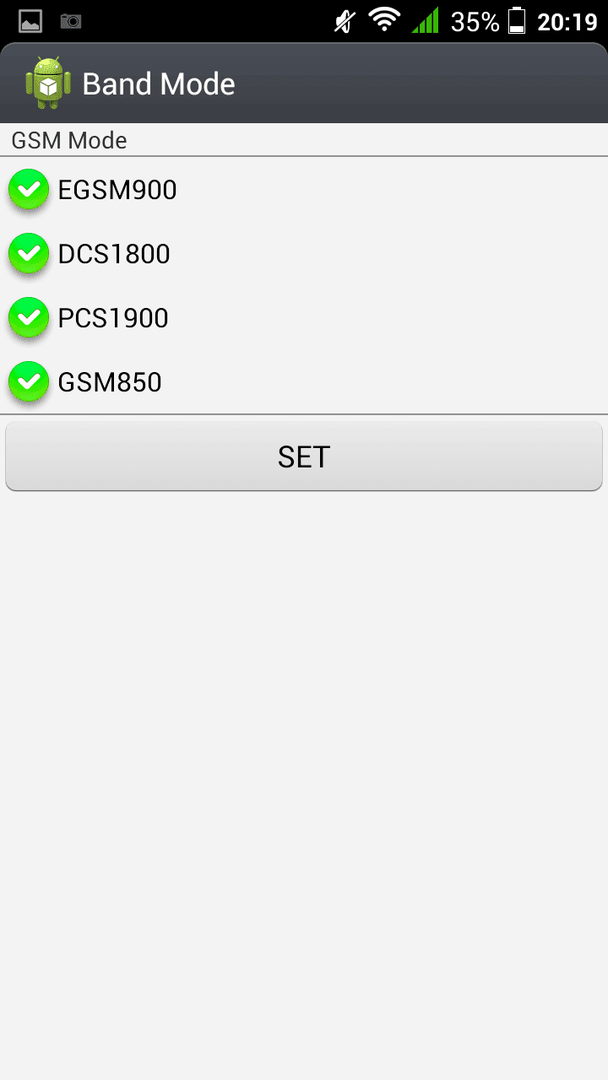Tap the SET button to apply bands
The width and height of the screenshot is (608, 1080).
[x=304, y=456]
